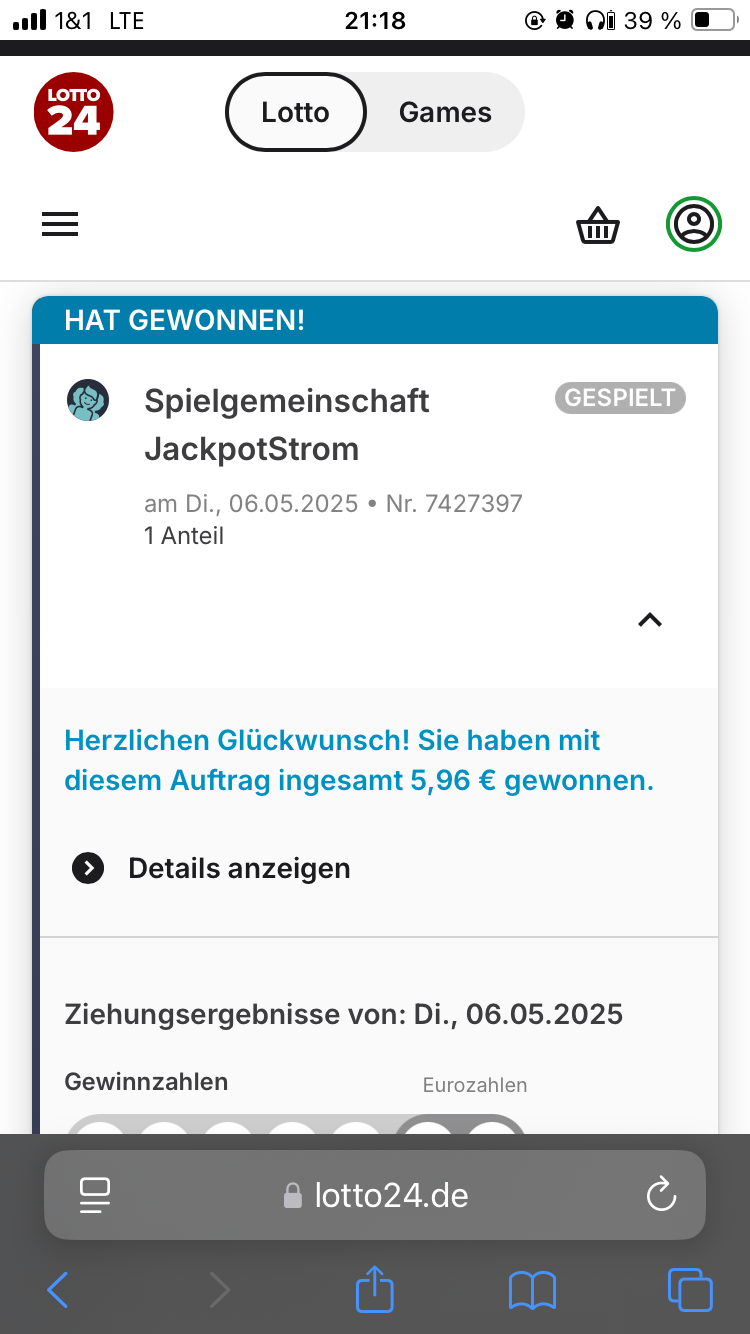The height and width of the screenshot is (1334, 750).
Task: Show open Safari tabs
Action: [x=689, y=1290]
